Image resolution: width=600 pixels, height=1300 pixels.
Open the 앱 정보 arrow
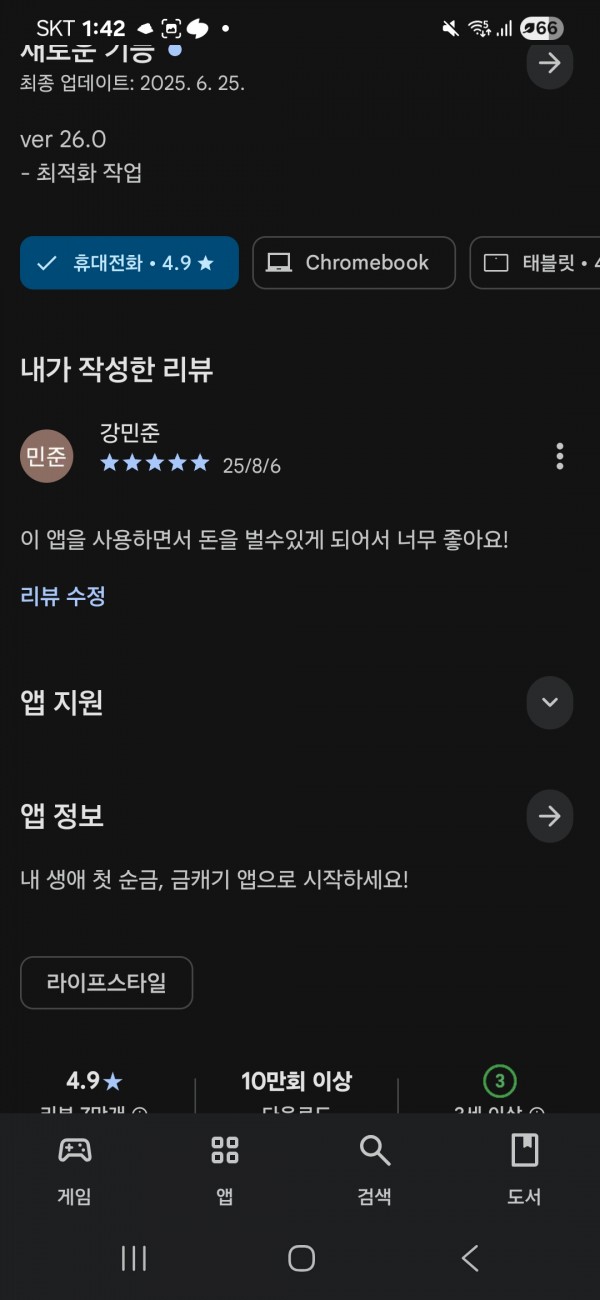pos(549,816)
